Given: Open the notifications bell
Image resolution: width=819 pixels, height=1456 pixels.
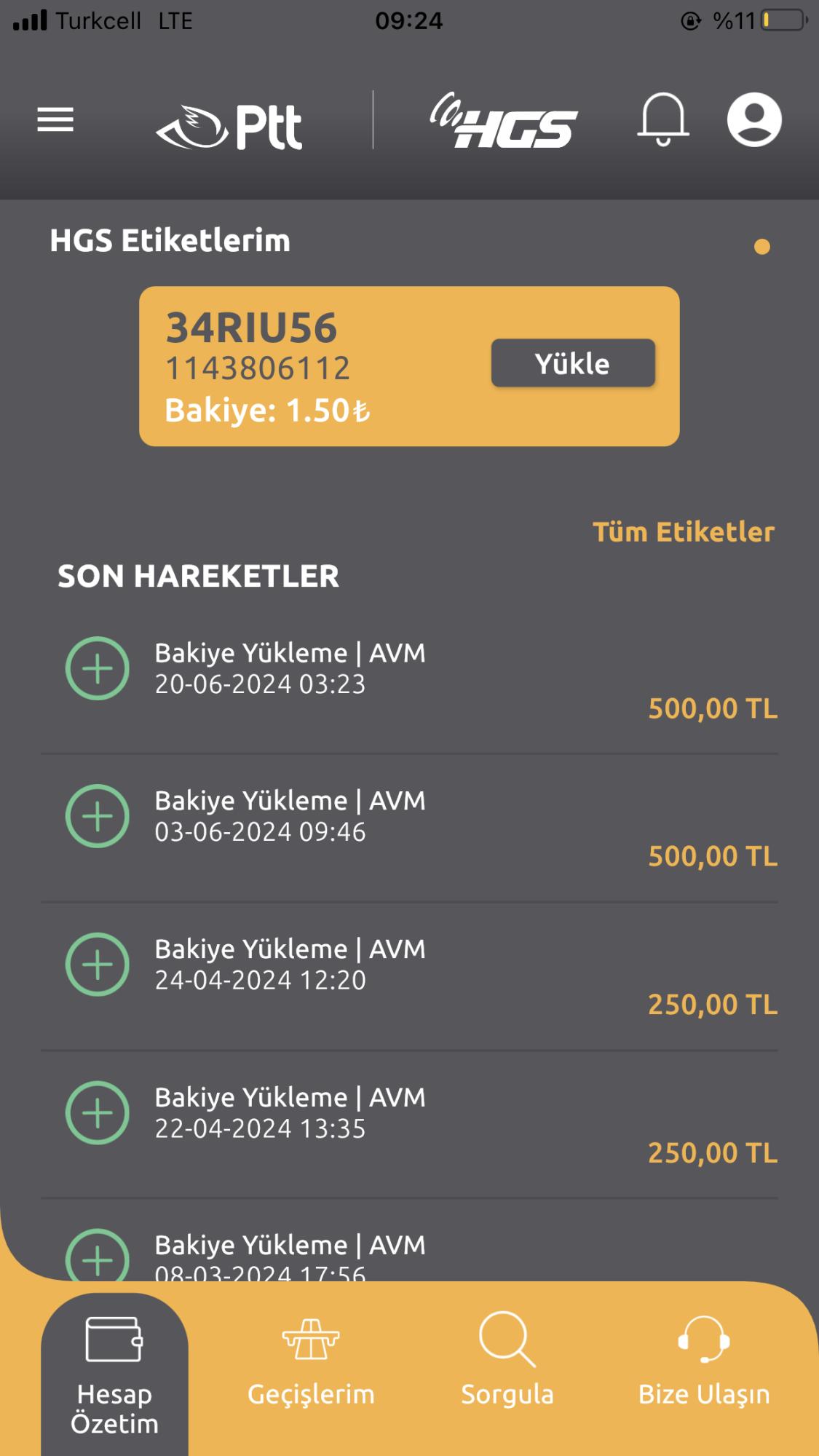Looking at the screenshot, I should click(x=664, y=122).
